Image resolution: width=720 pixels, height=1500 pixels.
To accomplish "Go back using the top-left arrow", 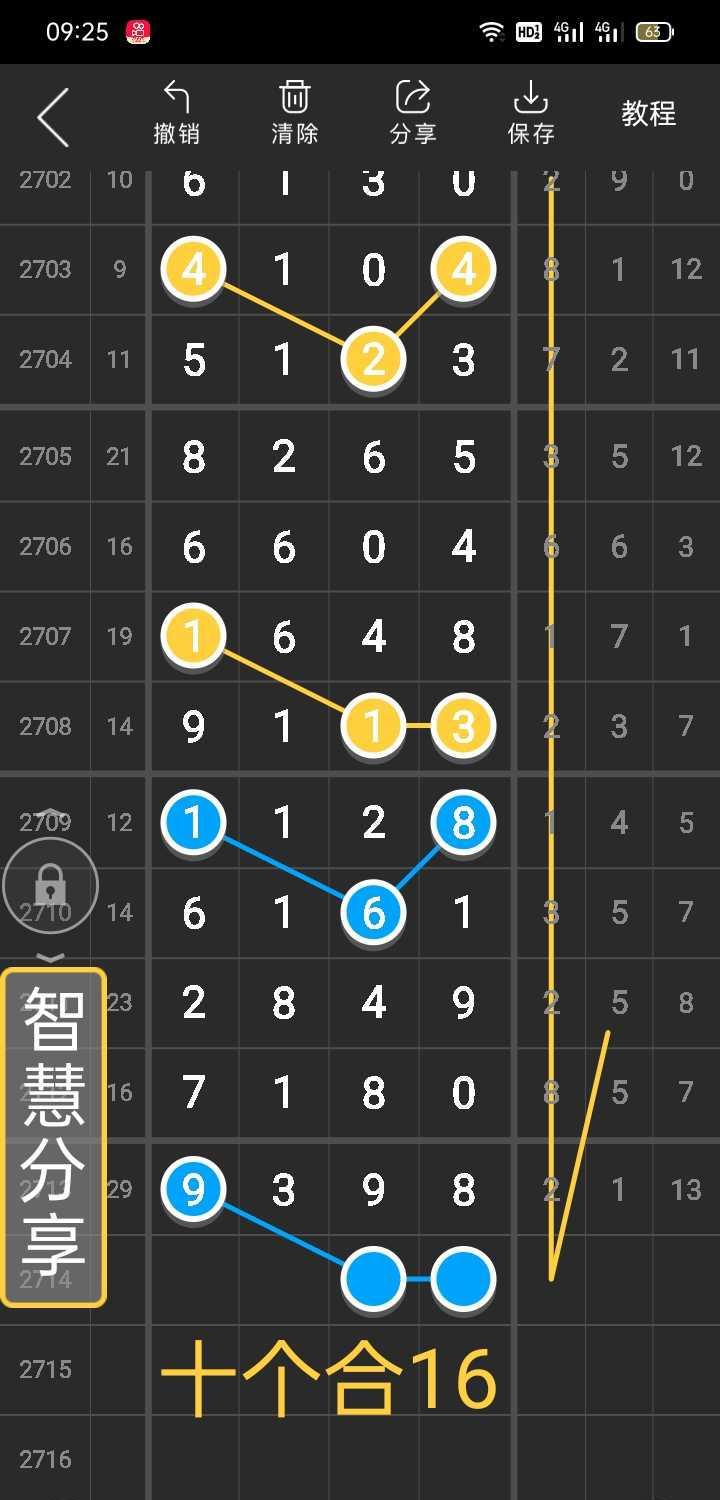I will tap(54, 116).
